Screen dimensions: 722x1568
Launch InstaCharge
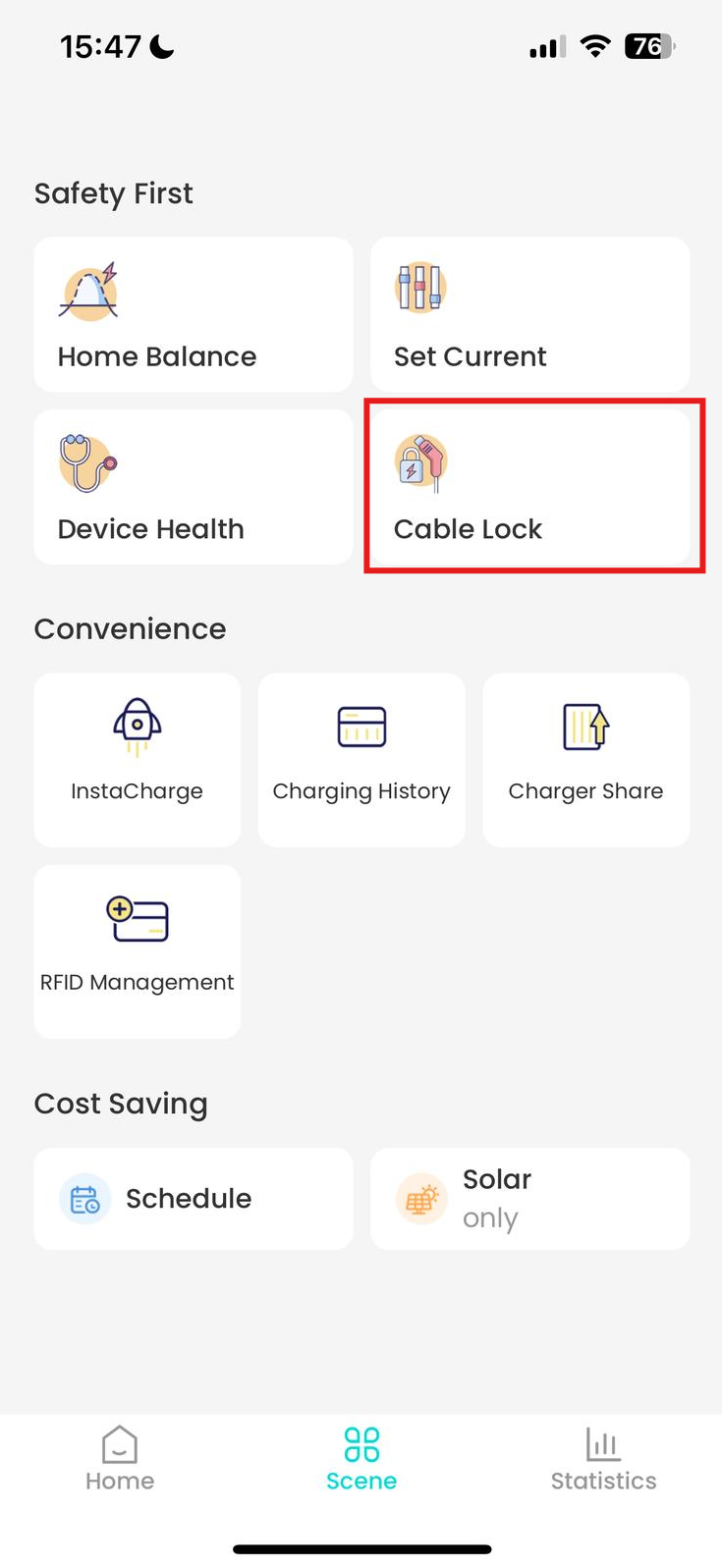pyautogui.click(x=138, y=759)
